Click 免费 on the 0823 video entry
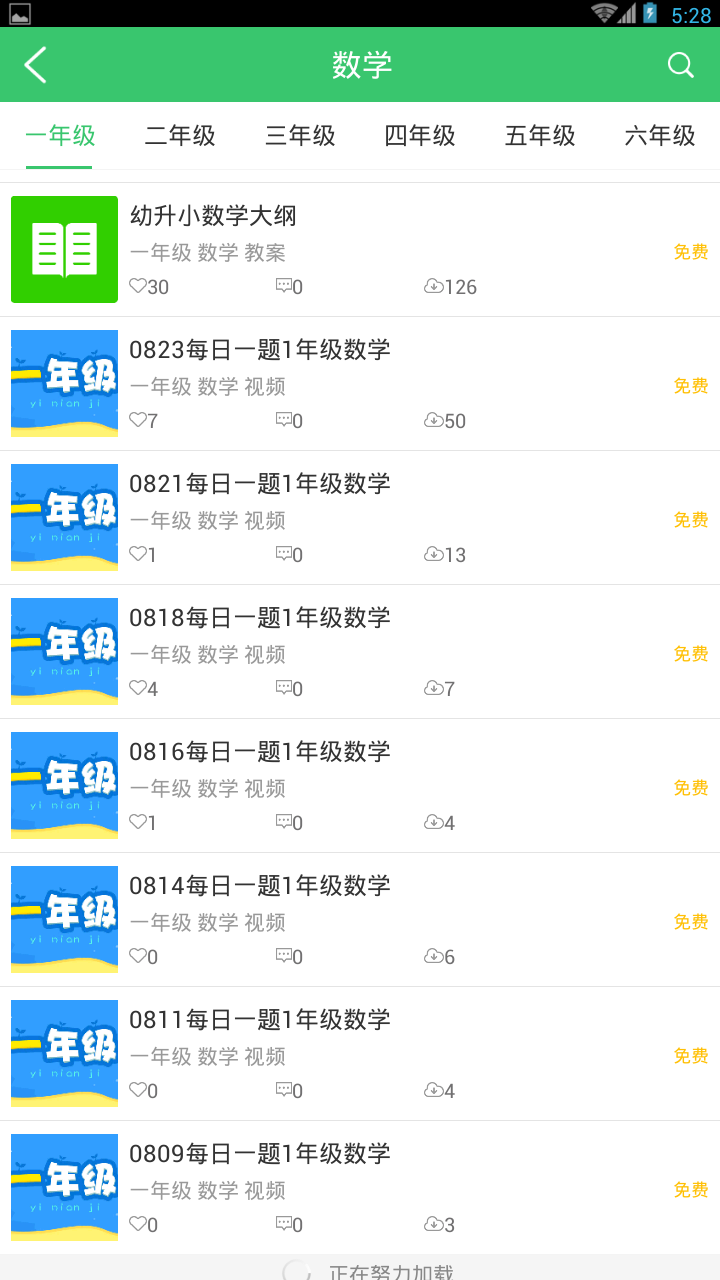The width and height of the screenshot is (720, 1280). pos(690,386)
